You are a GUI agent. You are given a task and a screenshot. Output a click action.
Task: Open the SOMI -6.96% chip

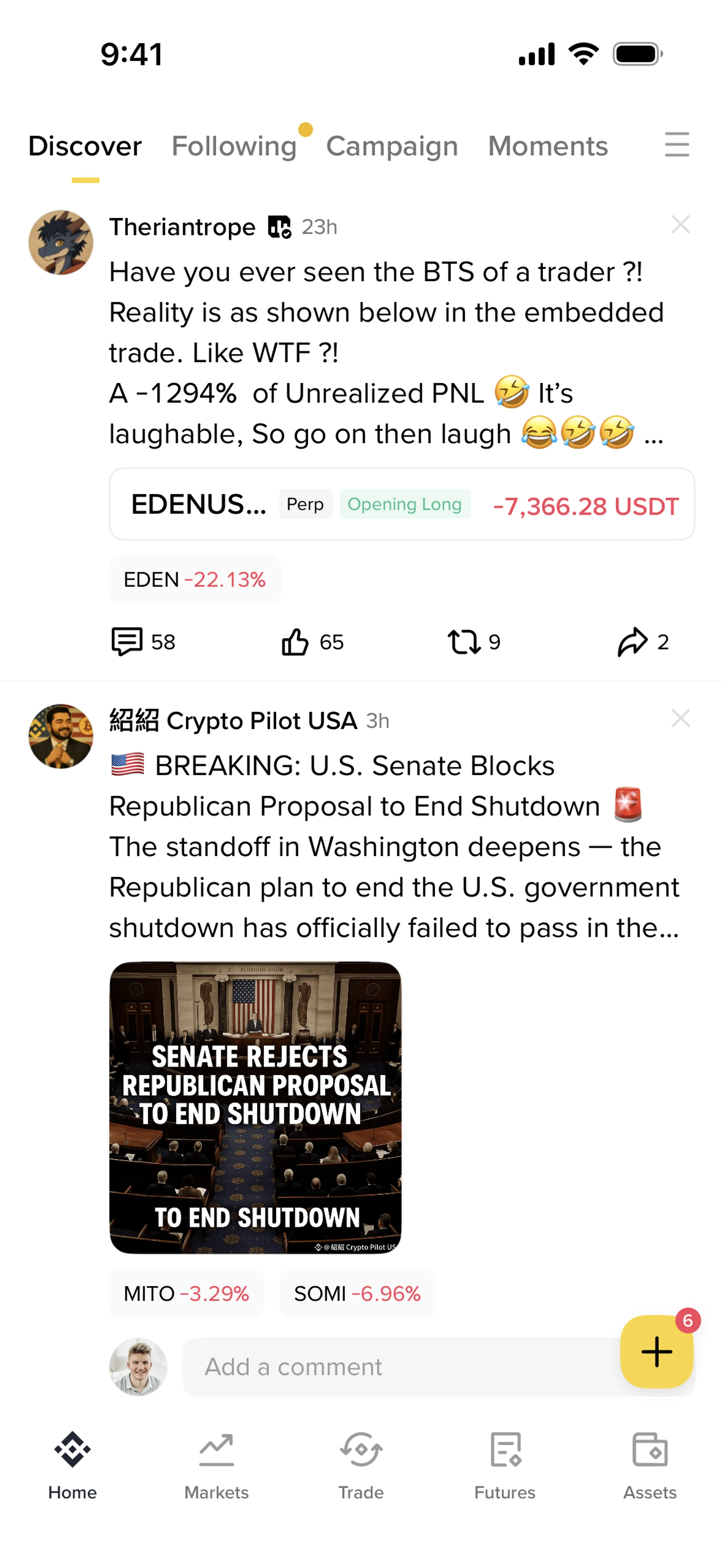[x=357, y=1293]
